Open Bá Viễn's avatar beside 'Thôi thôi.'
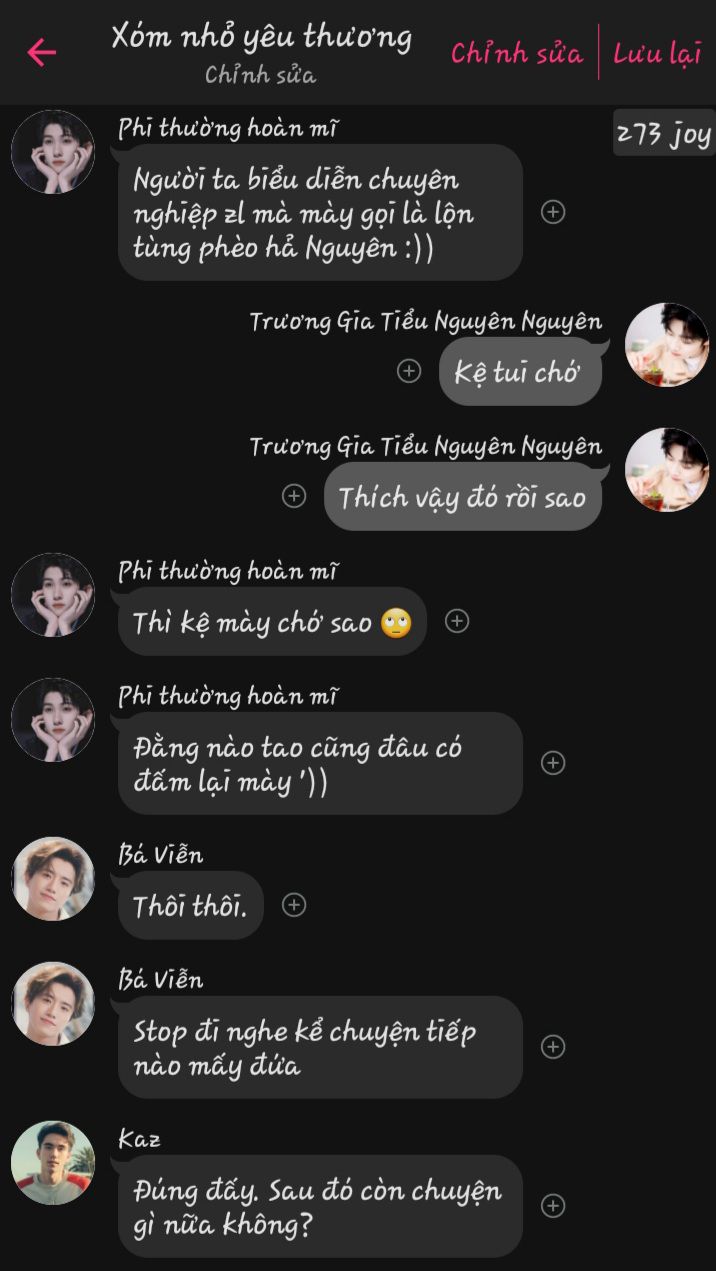Image resolution: width=716 pixels, height=1271 pixels. click(x=53, y=878)
